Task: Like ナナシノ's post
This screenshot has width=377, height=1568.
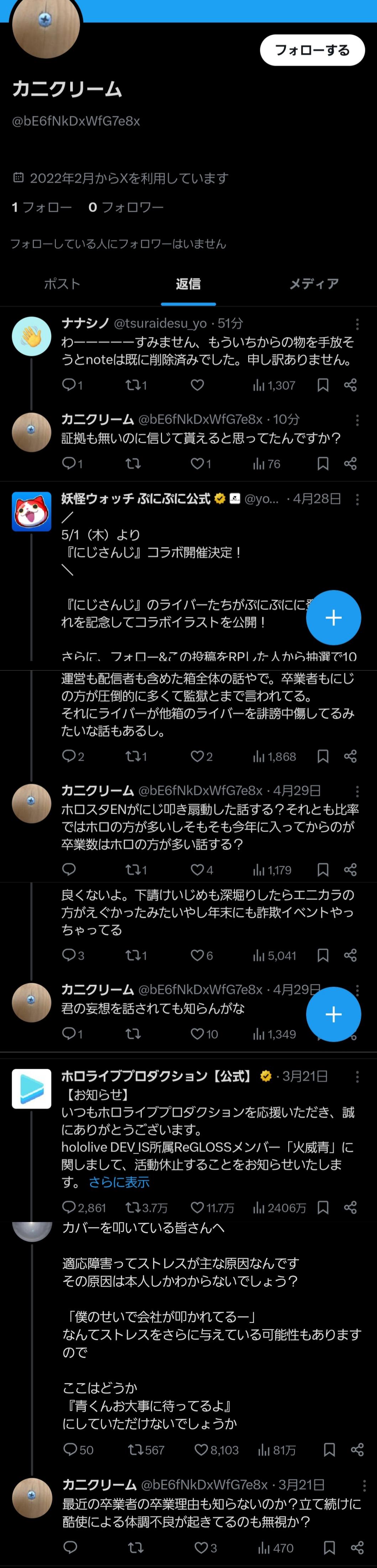Action: click(197, 385)
